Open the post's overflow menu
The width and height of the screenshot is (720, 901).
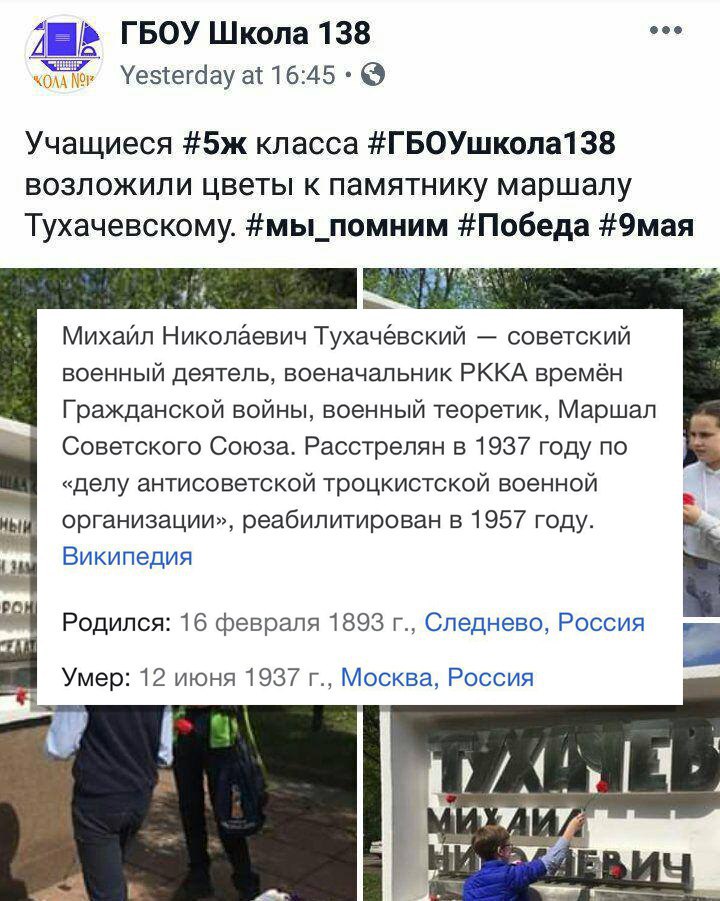[x=665, y=31]
